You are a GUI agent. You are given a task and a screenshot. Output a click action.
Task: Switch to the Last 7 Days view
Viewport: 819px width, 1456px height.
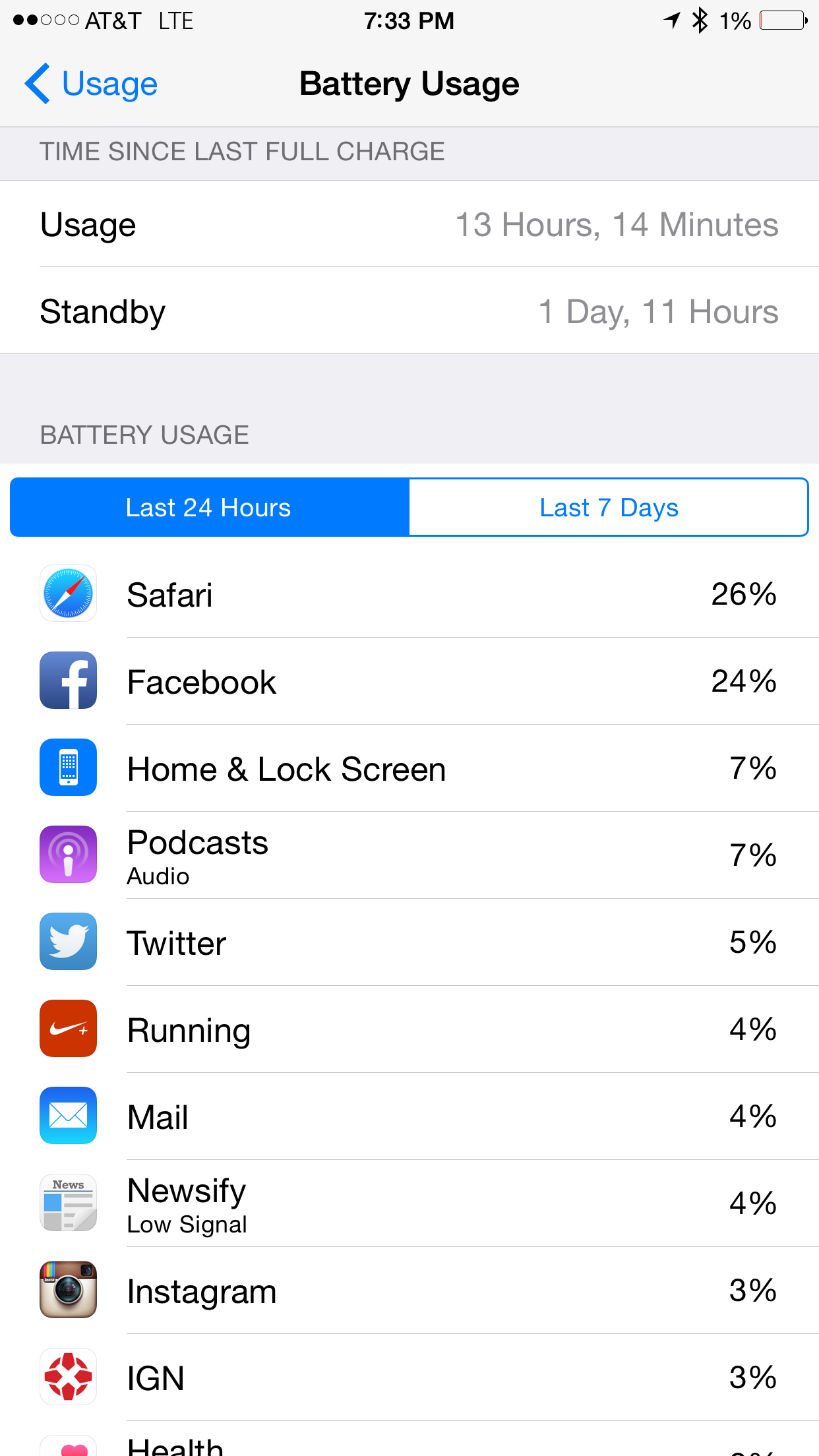click(x=609, y=507)
